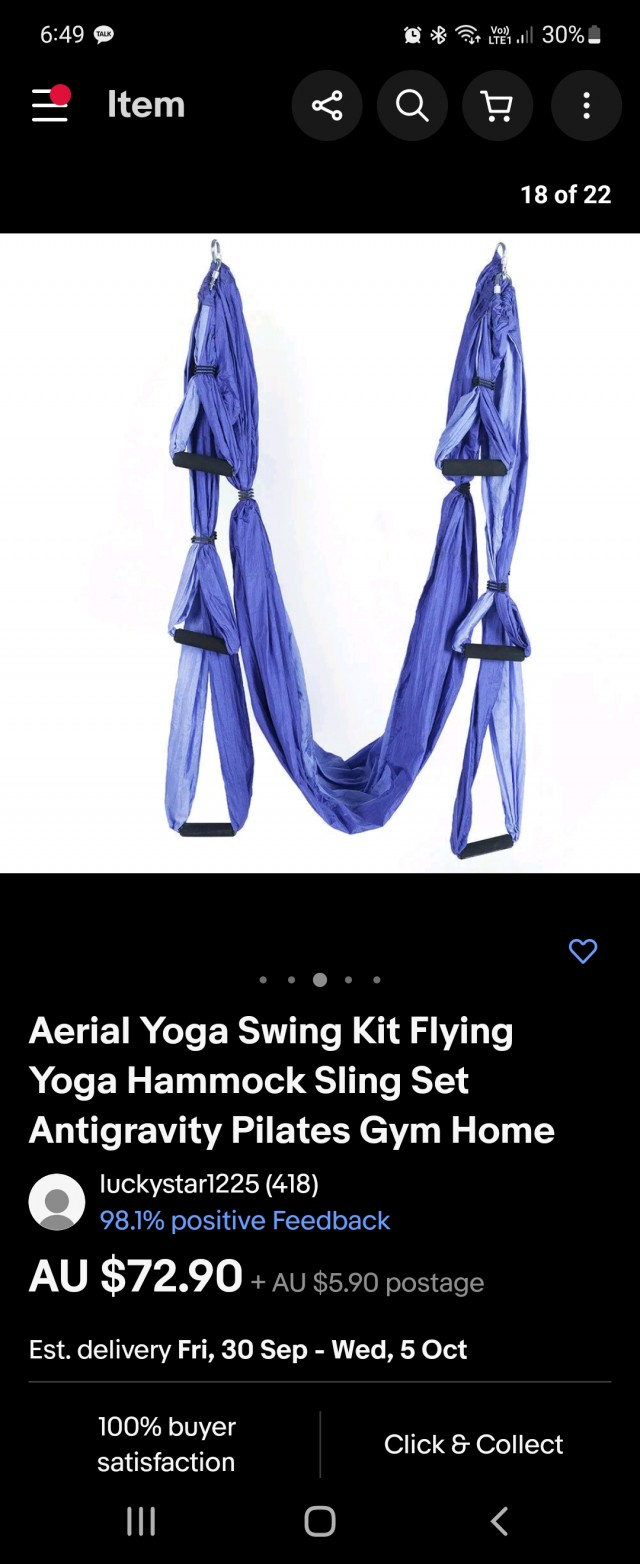
Task: View seller luckystar1225 profile
Action: (209, 1184)
